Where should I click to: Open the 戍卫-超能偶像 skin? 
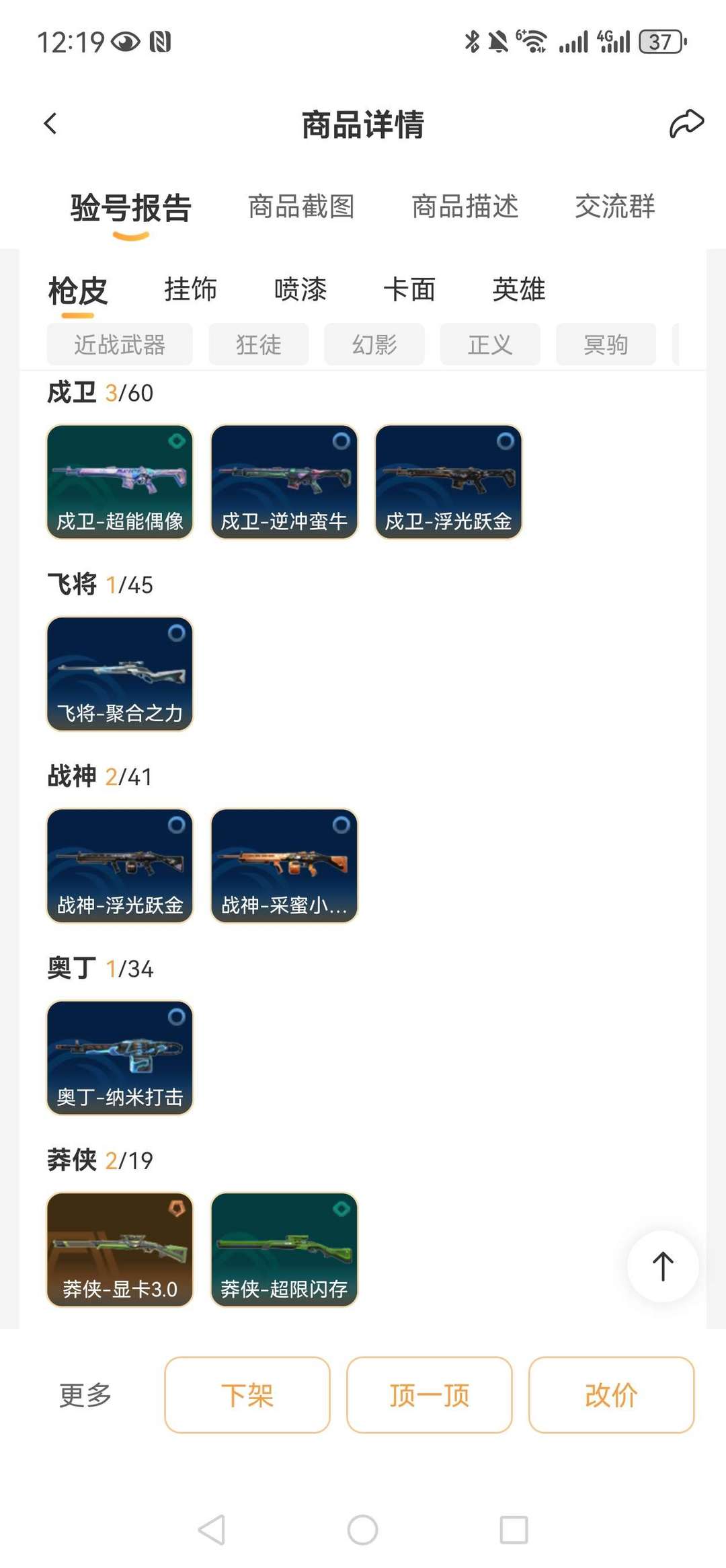click(x=120, y=482)
